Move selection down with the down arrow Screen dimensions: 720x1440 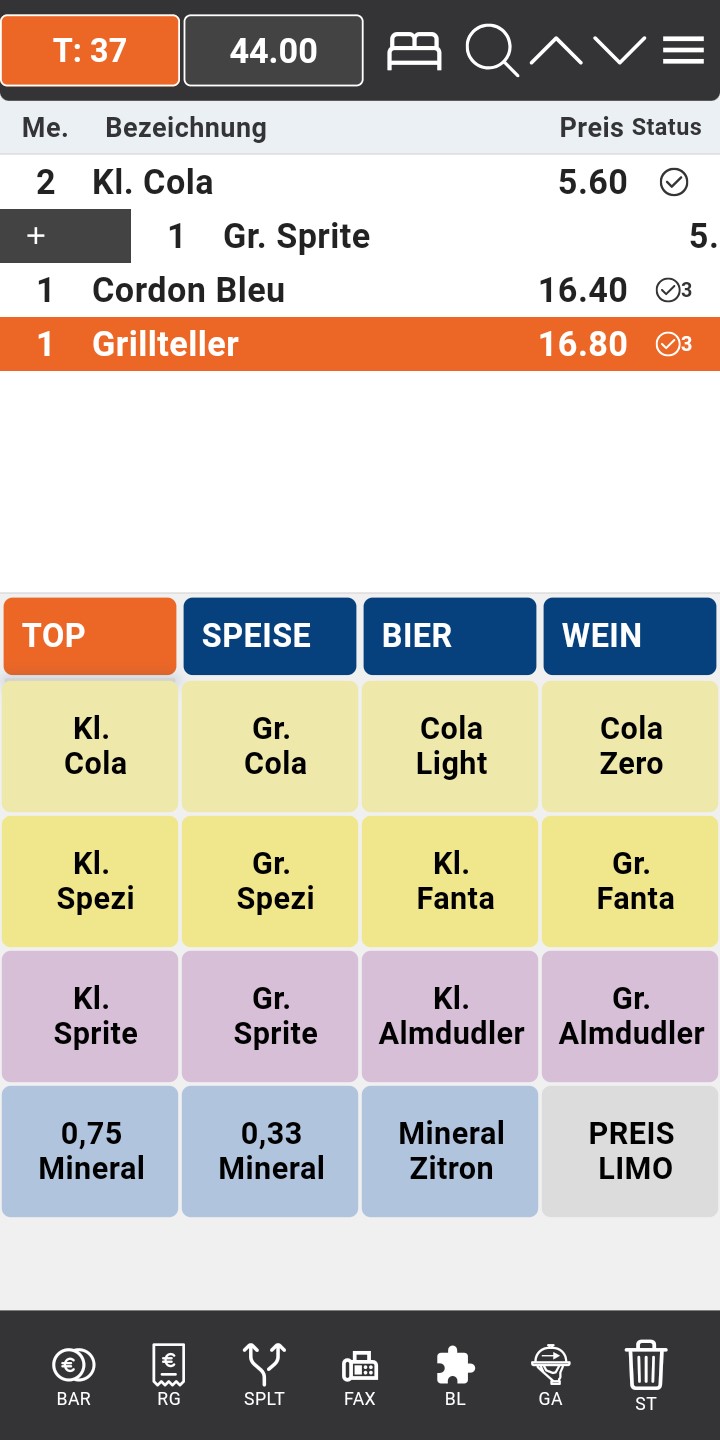click(620, 50)
